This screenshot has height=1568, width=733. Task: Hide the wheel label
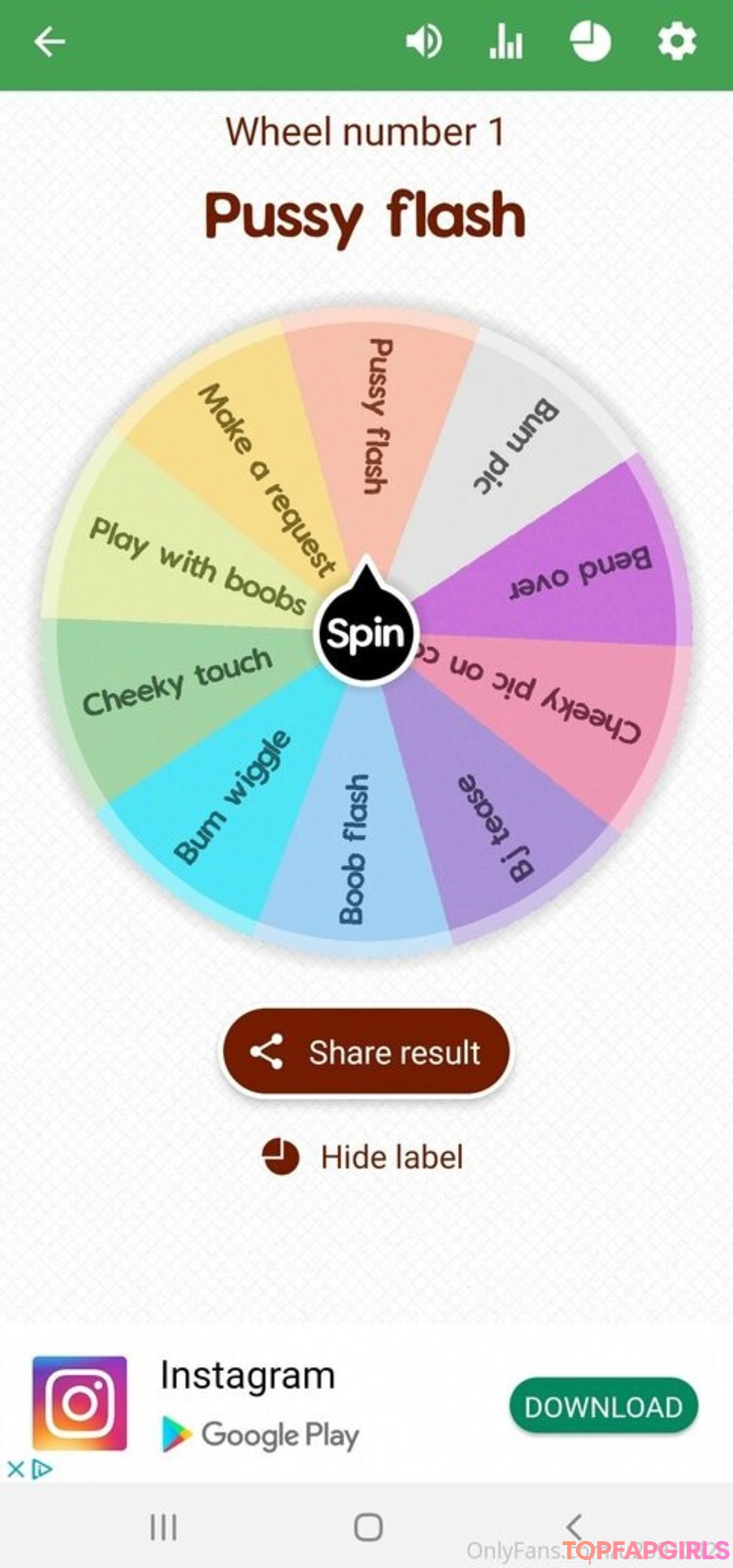pos(364,1157)
